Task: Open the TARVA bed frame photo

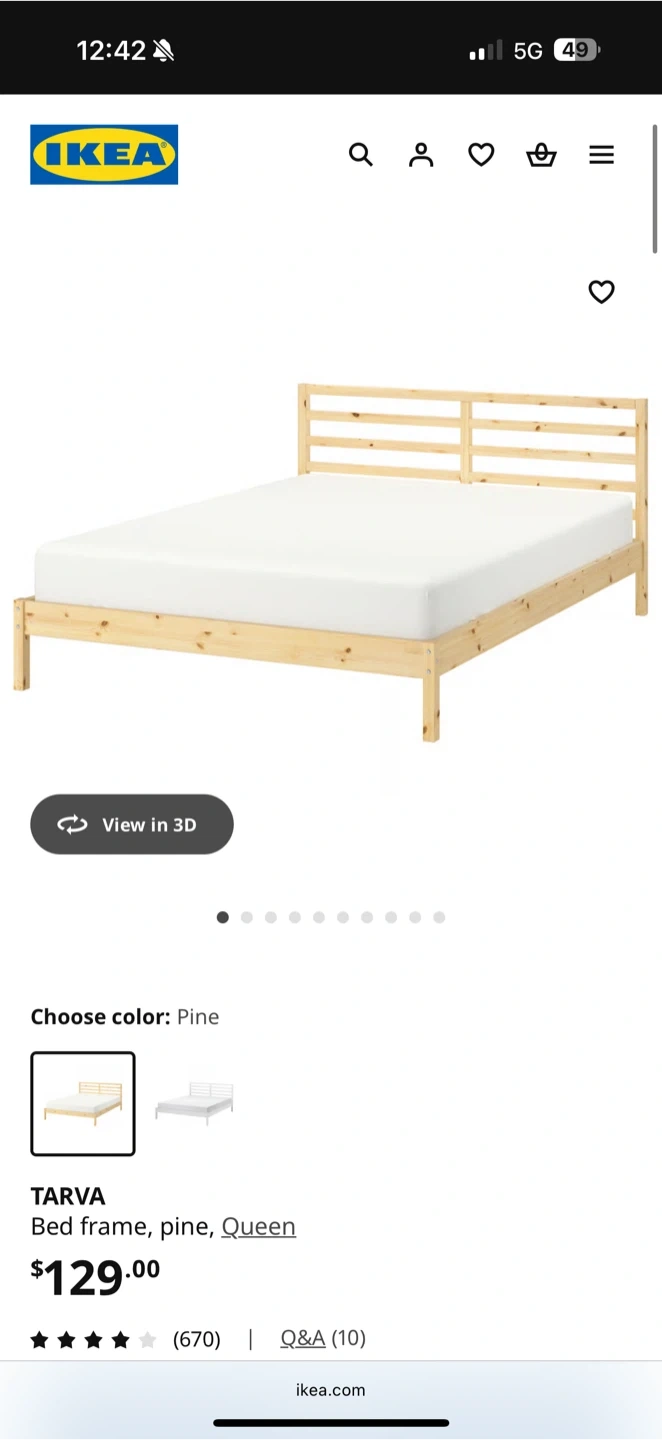Action: point(330,560)
